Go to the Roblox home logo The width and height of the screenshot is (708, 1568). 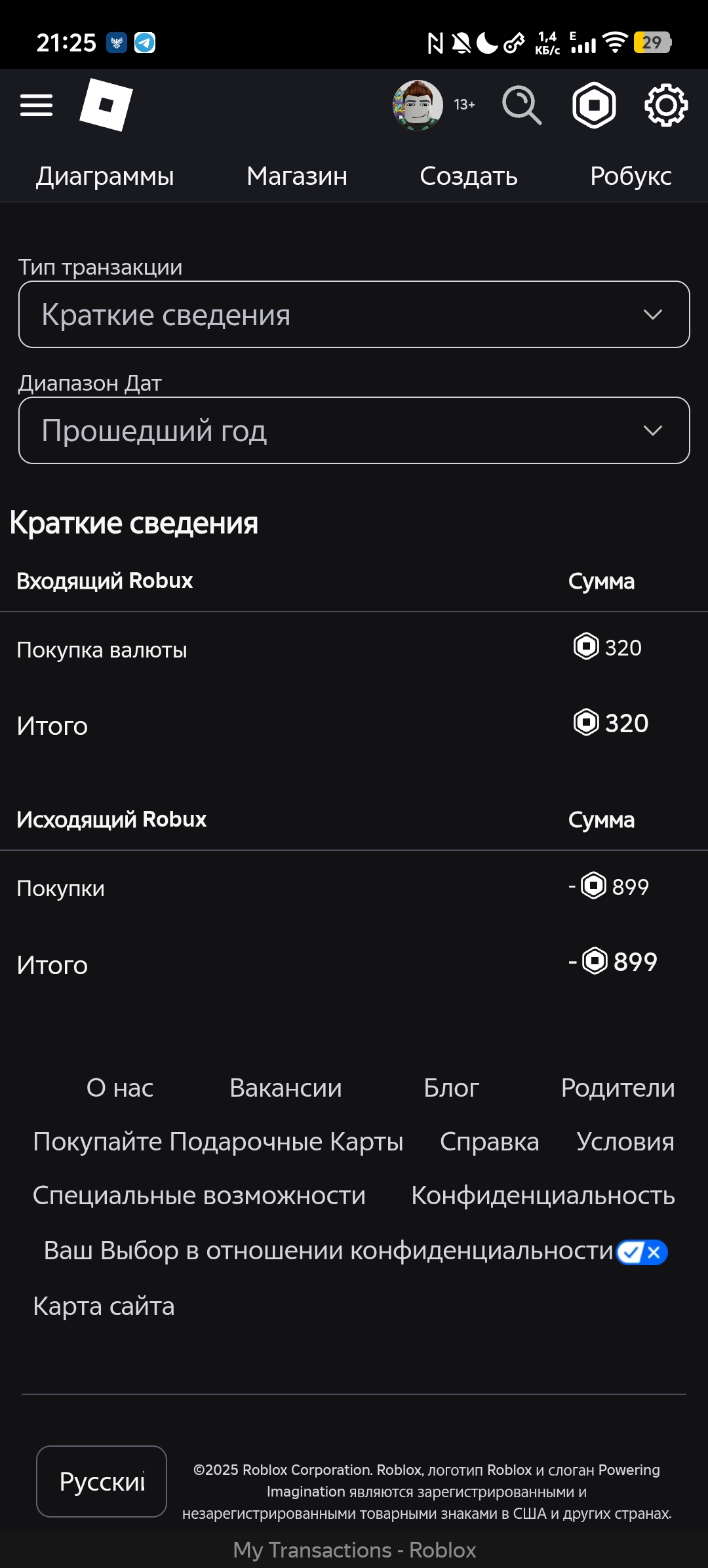[x=106, y=105]
